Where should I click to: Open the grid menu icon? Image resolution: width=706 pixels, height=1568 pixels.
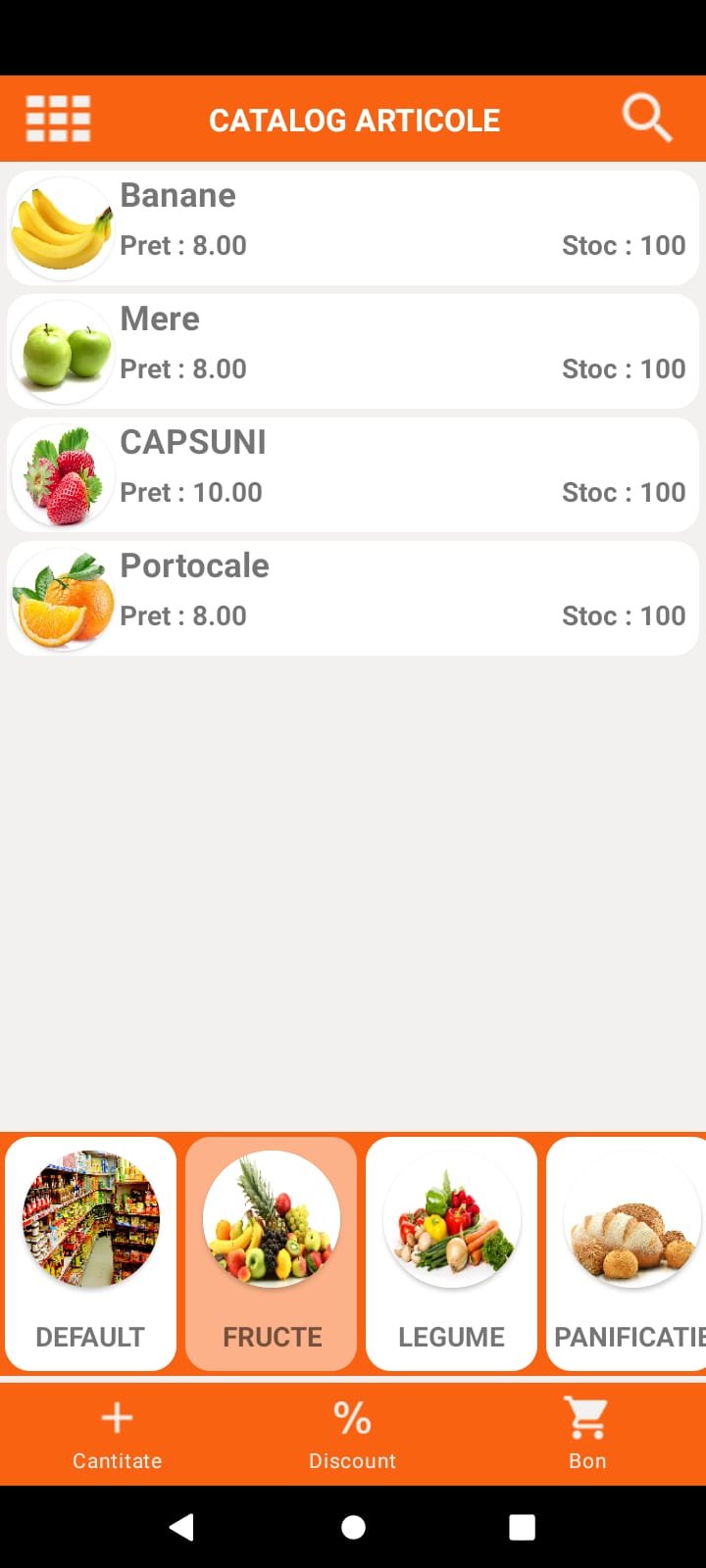[57, 119]
